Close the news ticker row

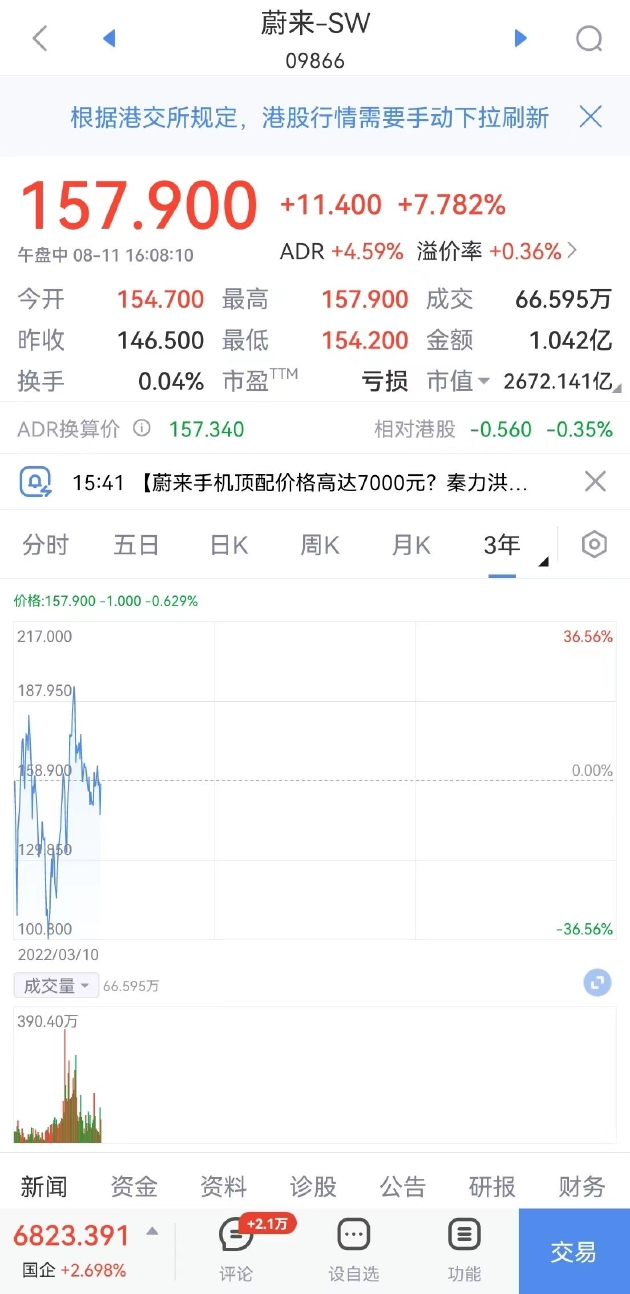(595, 482)
